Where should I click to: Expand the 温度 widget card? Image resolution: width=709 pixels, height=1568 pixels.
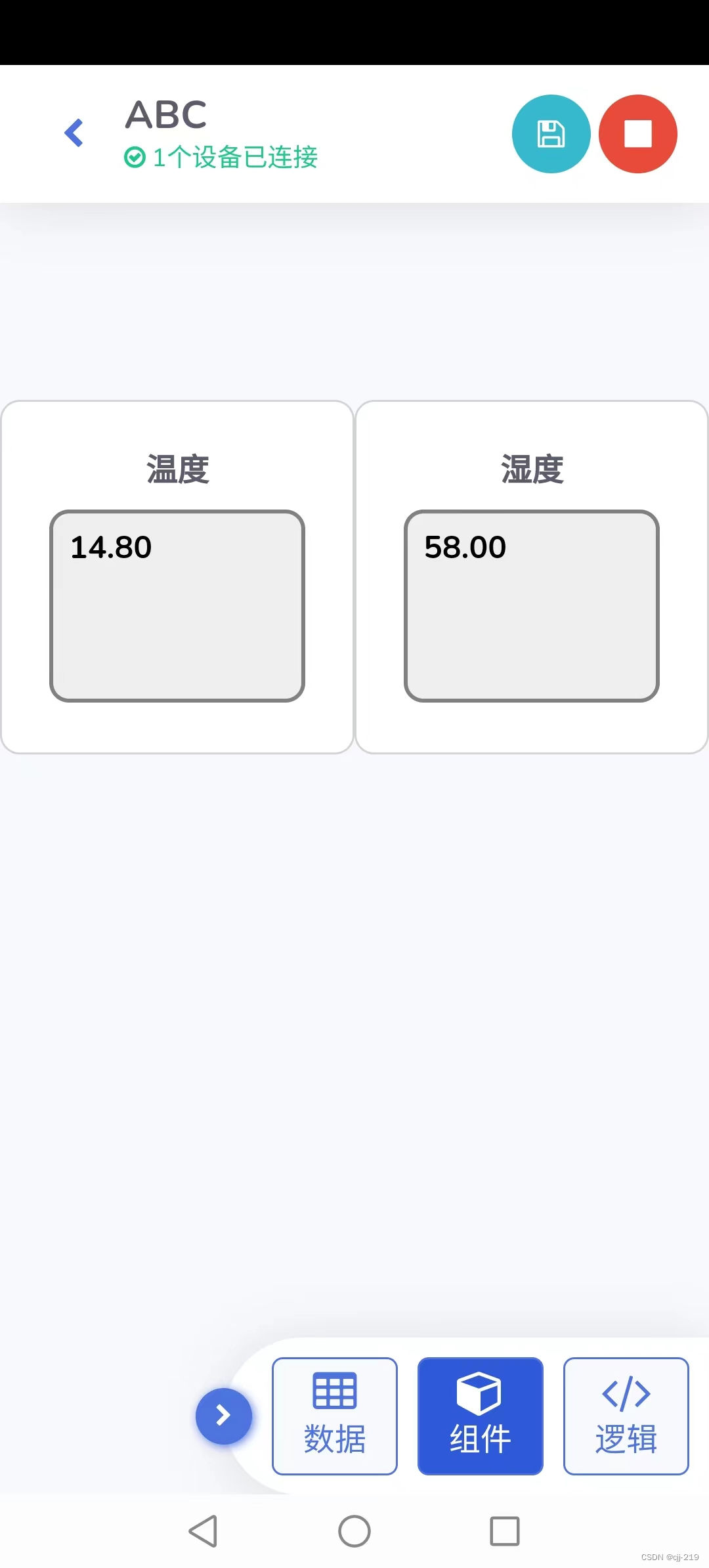click(177, 577)
